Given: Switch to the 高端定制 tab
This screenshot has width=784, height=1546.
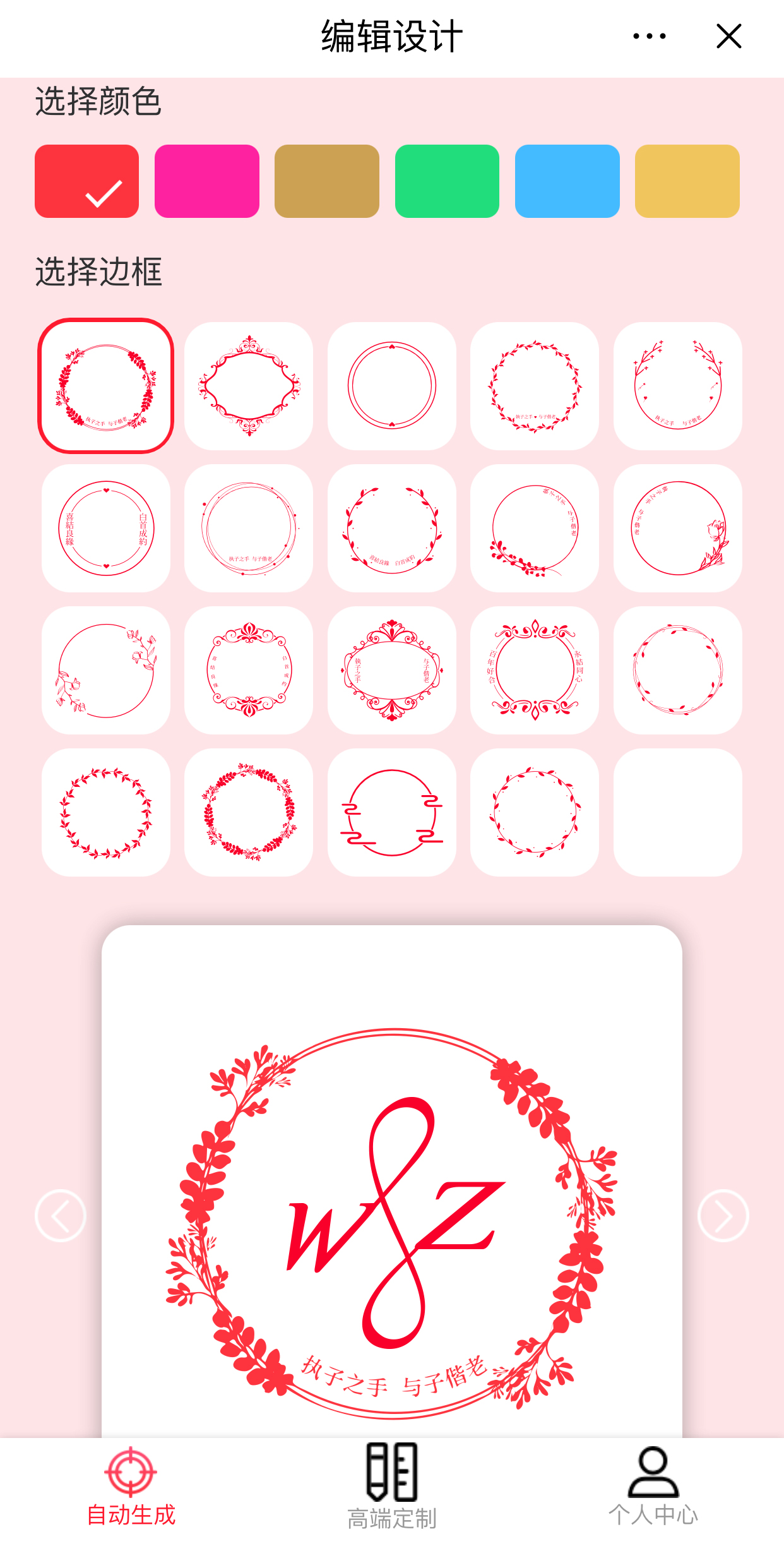Looking at the screenshot, I should [392, 1487].
